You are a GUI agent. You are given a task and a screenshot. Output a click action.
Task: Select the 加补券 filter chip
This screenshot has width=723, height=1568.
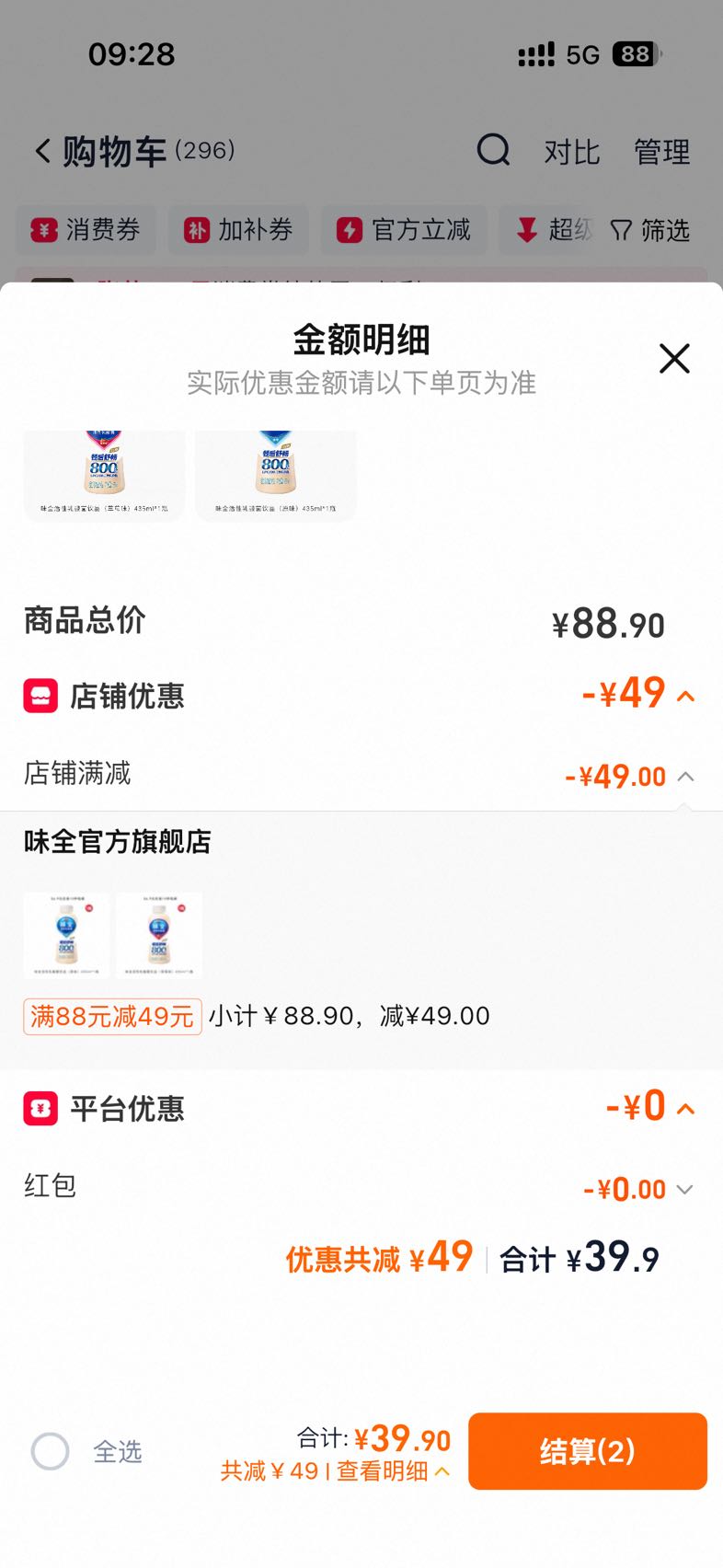tap(238, 230)
